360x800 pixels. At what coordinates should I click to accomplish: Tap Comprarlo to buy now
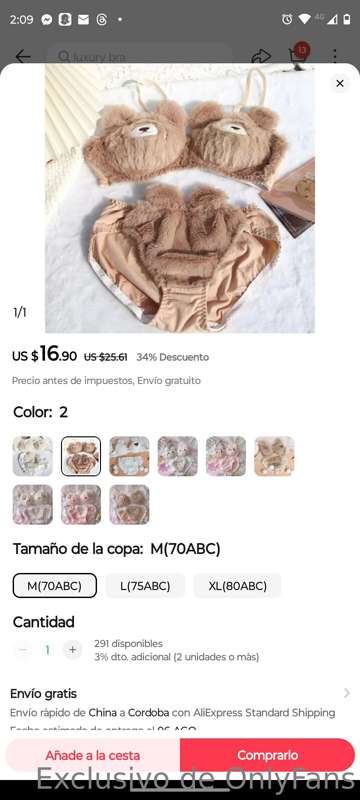[267, 755]
